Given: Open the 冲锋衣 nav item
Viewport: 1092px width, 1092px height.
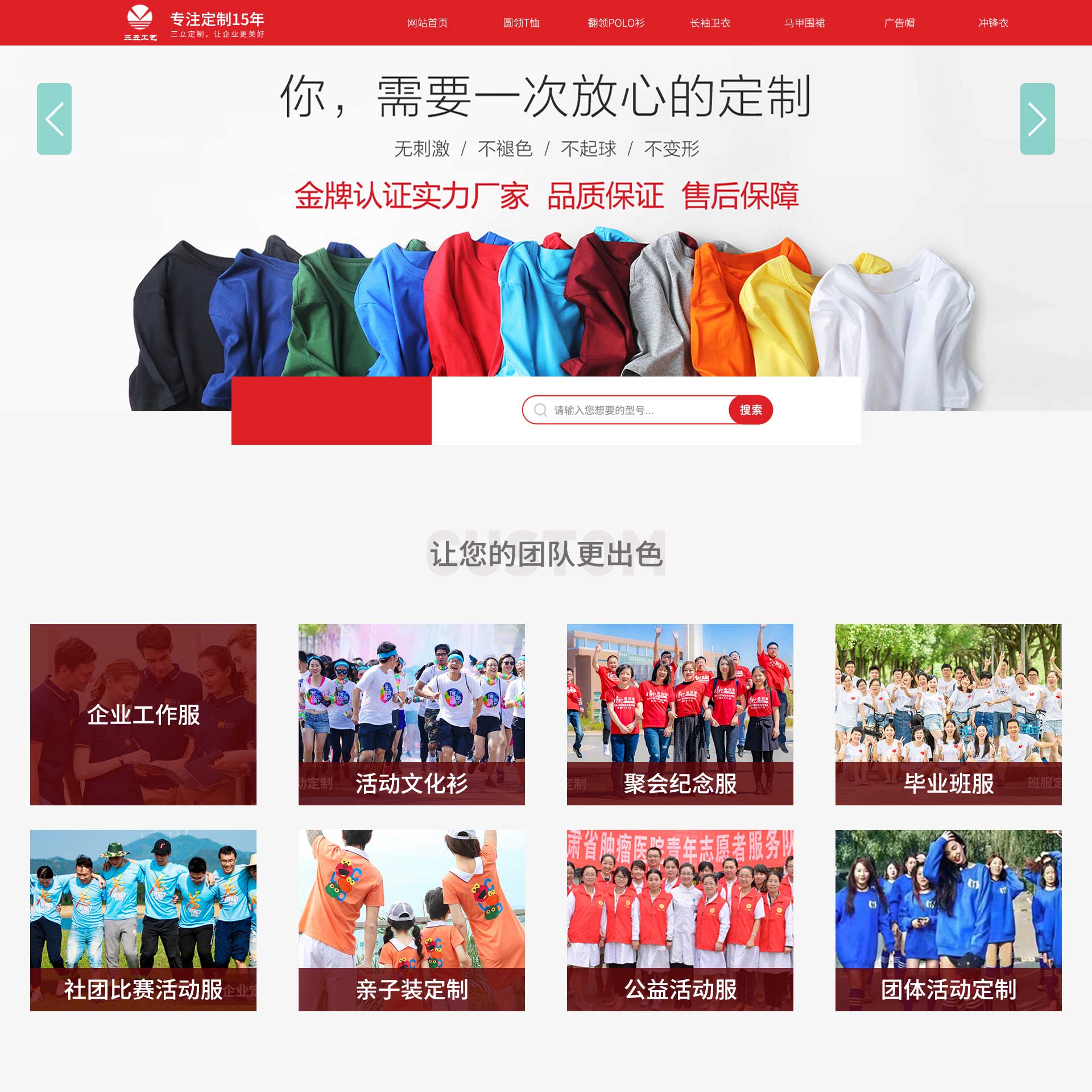Looking at the screenshot, I should click(993, 23).
